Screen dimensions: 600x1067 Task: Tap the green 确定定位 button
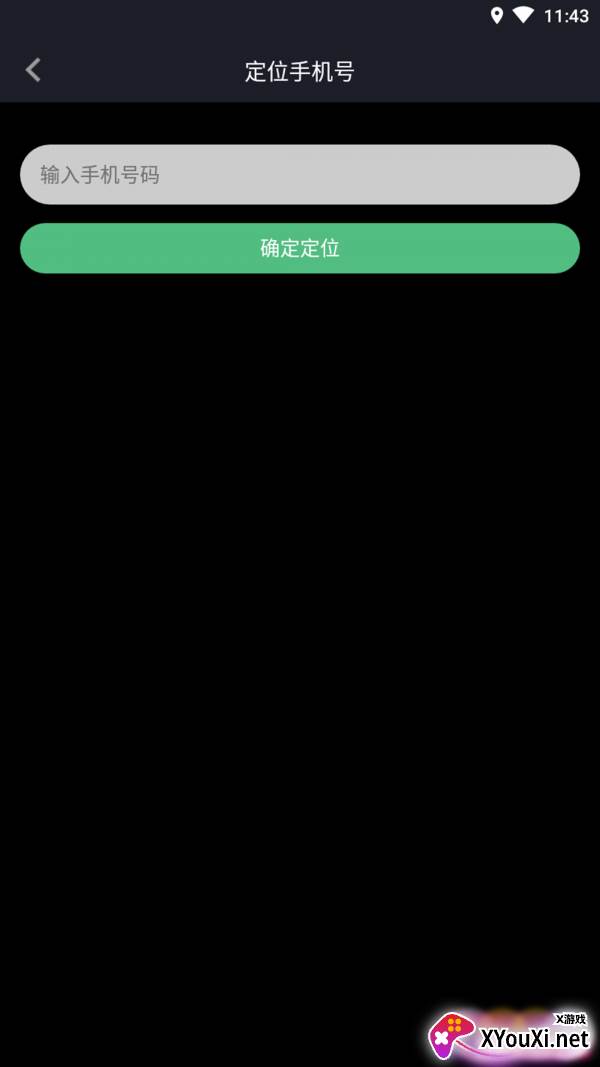click(x=300, y=248)
